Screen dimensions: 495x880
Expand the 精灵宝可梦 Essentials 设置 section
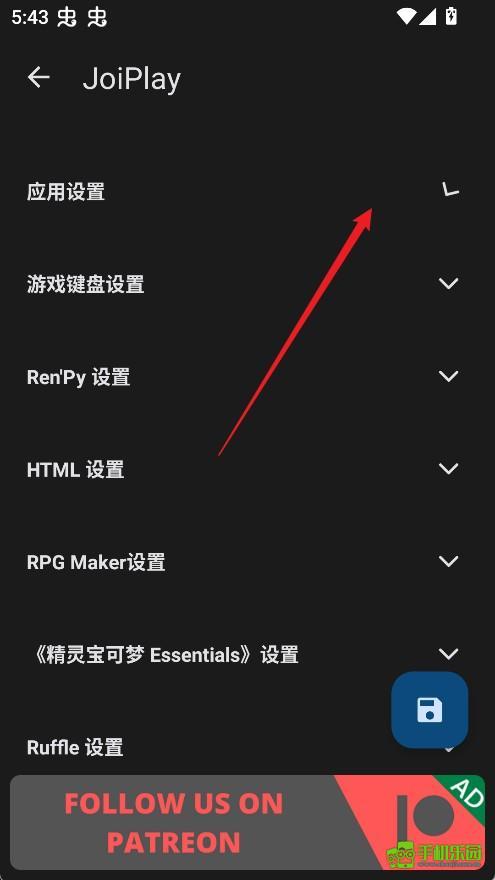pos(248,654)
